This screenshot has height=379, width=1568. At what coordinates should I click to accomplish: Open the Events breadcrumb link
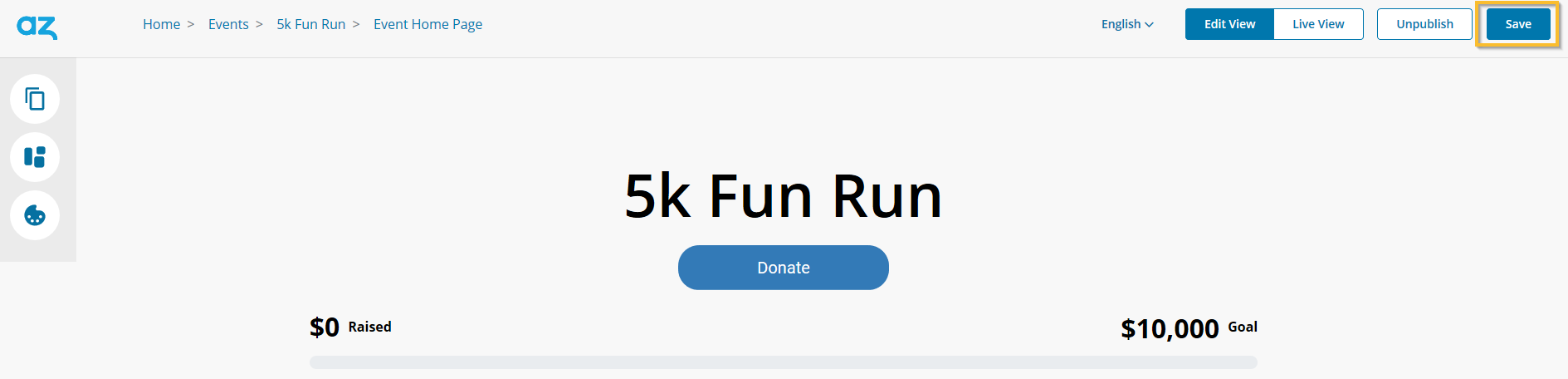[228, 24]
